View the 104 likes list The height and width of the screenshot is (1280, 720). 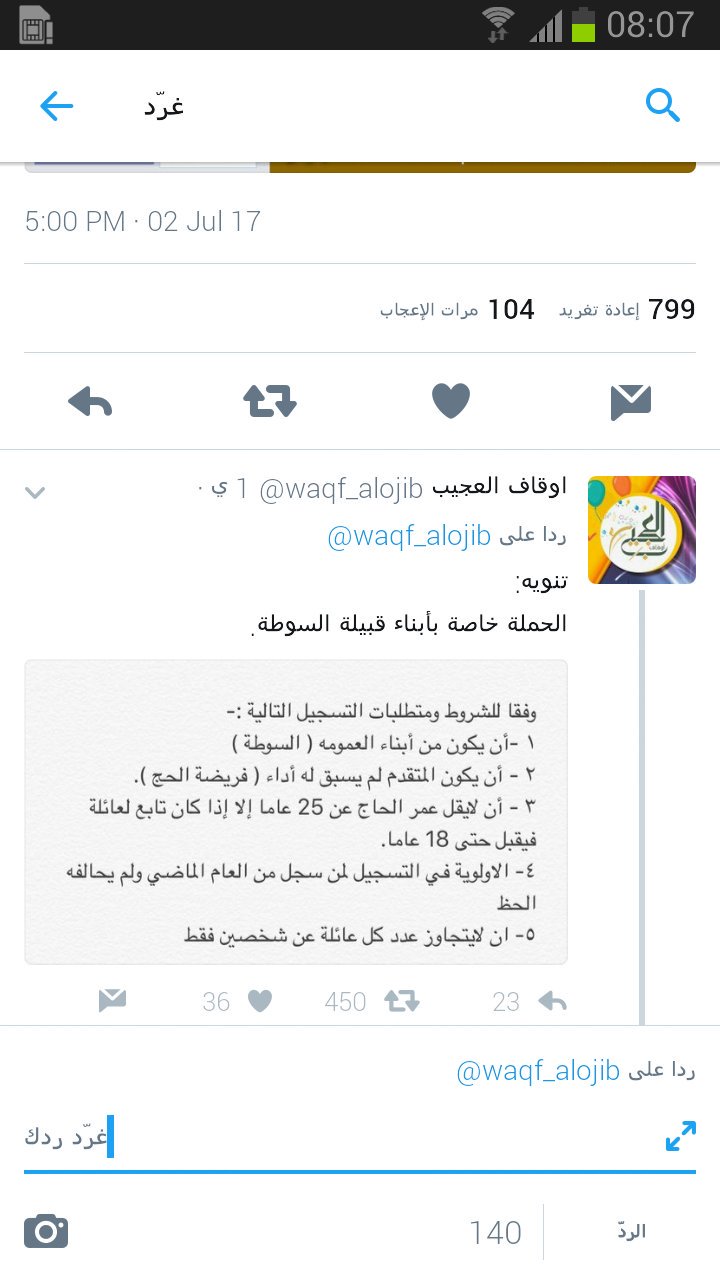click(x=458, y=310)
